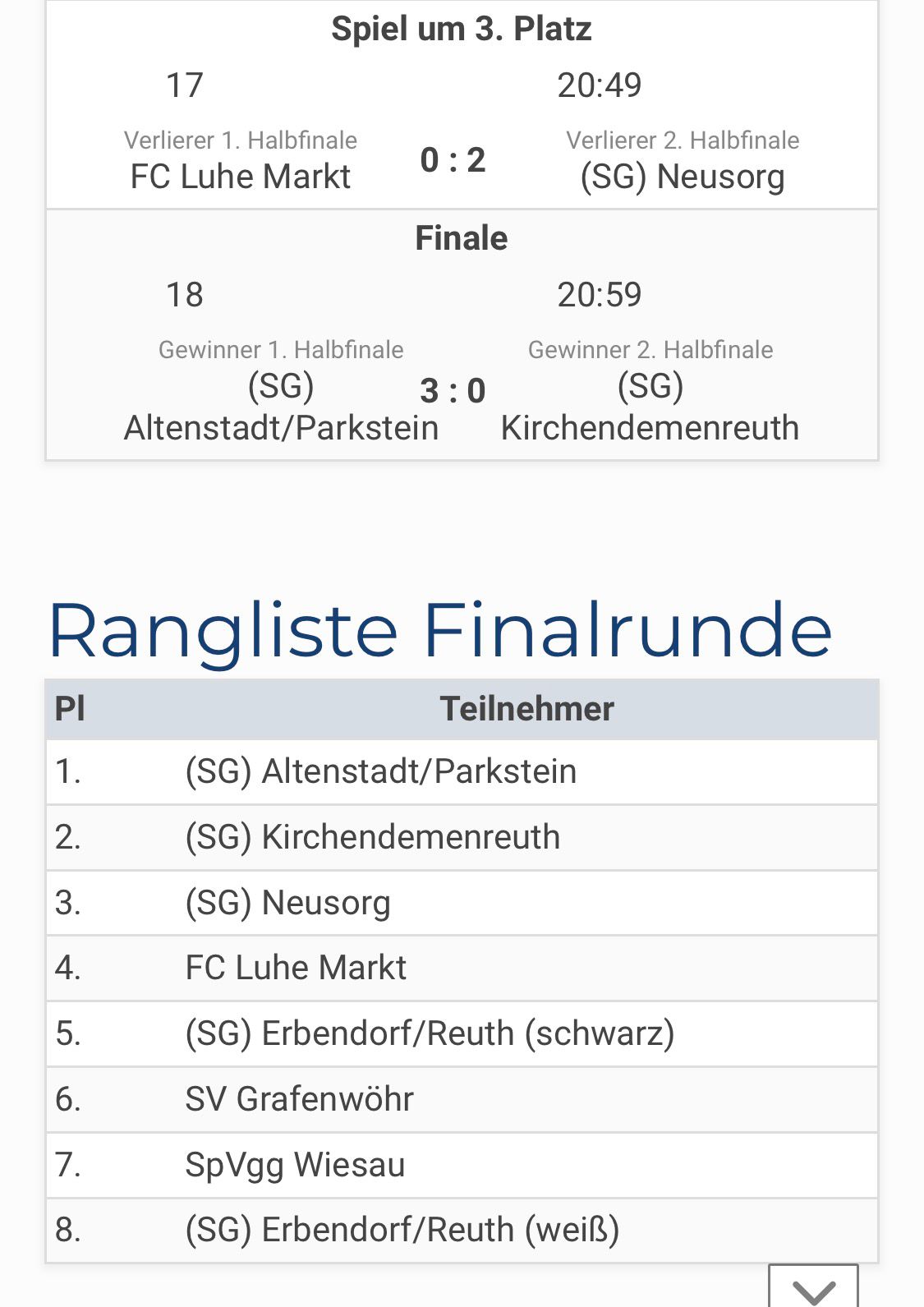Open (SG) Erbendorf/Reuth (schwarz) entry
Image resolution: width=924 pixels, height=1307 pixels.
428,1033
